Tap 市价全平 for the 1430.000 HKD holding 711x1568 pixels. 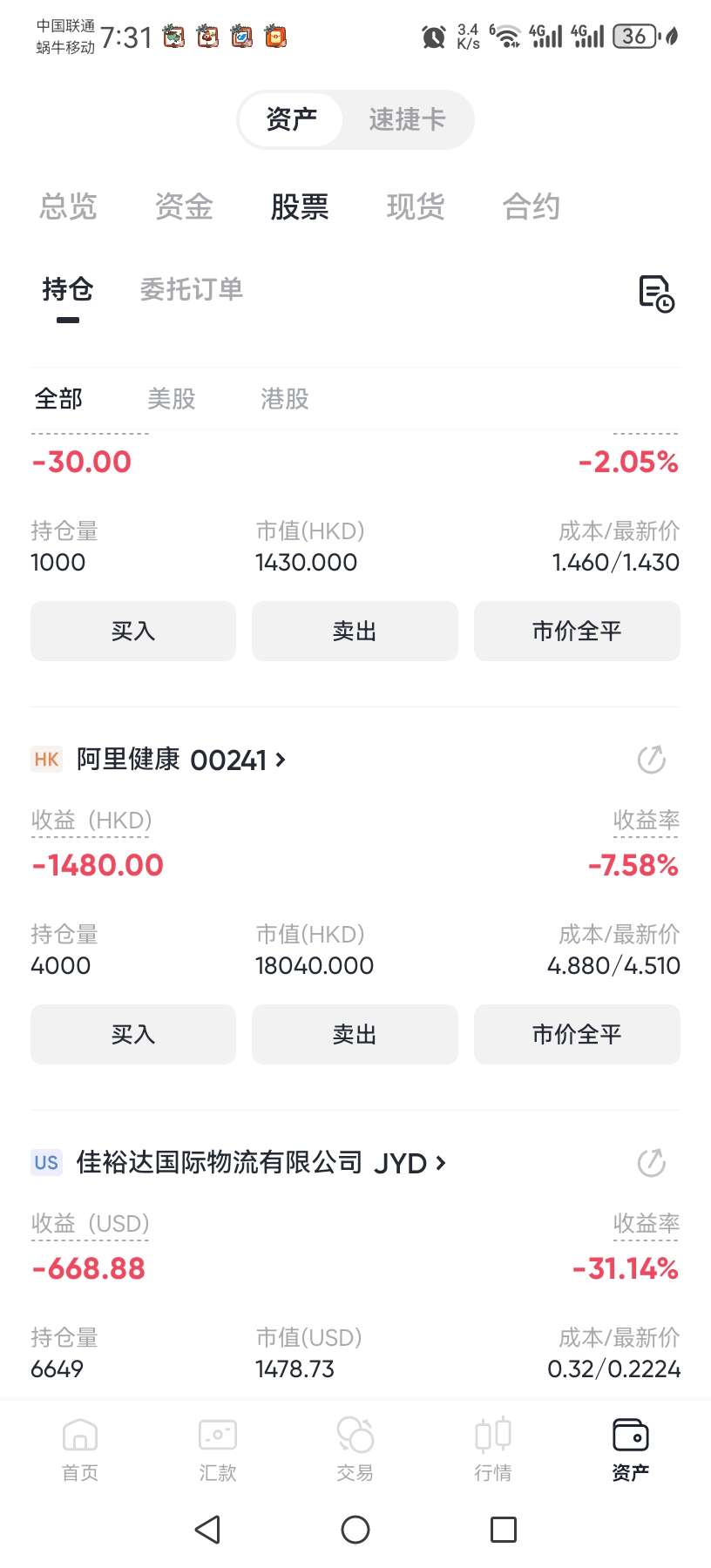[x=577, y=631]
